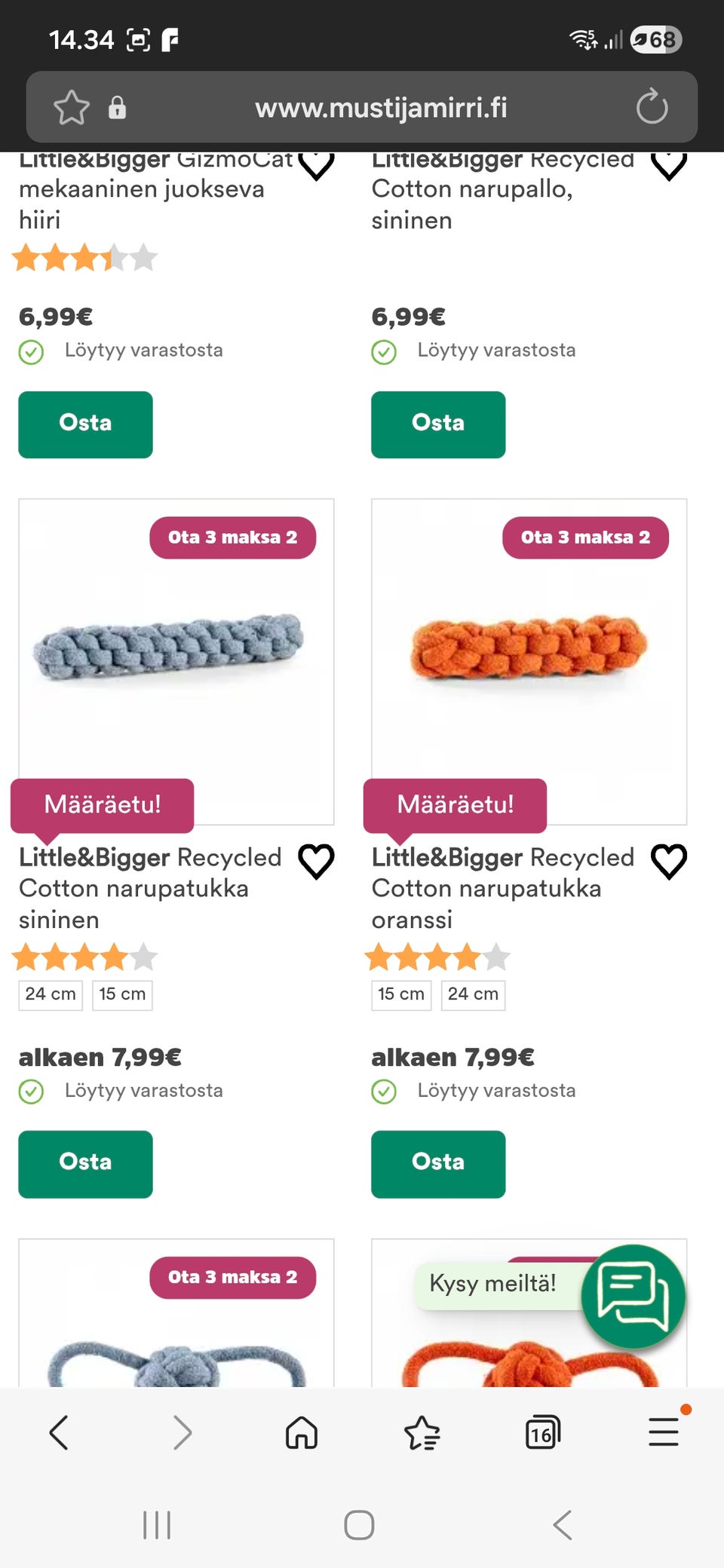Tap the lock icon in the address bar
Image resolution: width=724 pixels, height=1568 pixels.
pyautogui.click(x=117, y=106)
